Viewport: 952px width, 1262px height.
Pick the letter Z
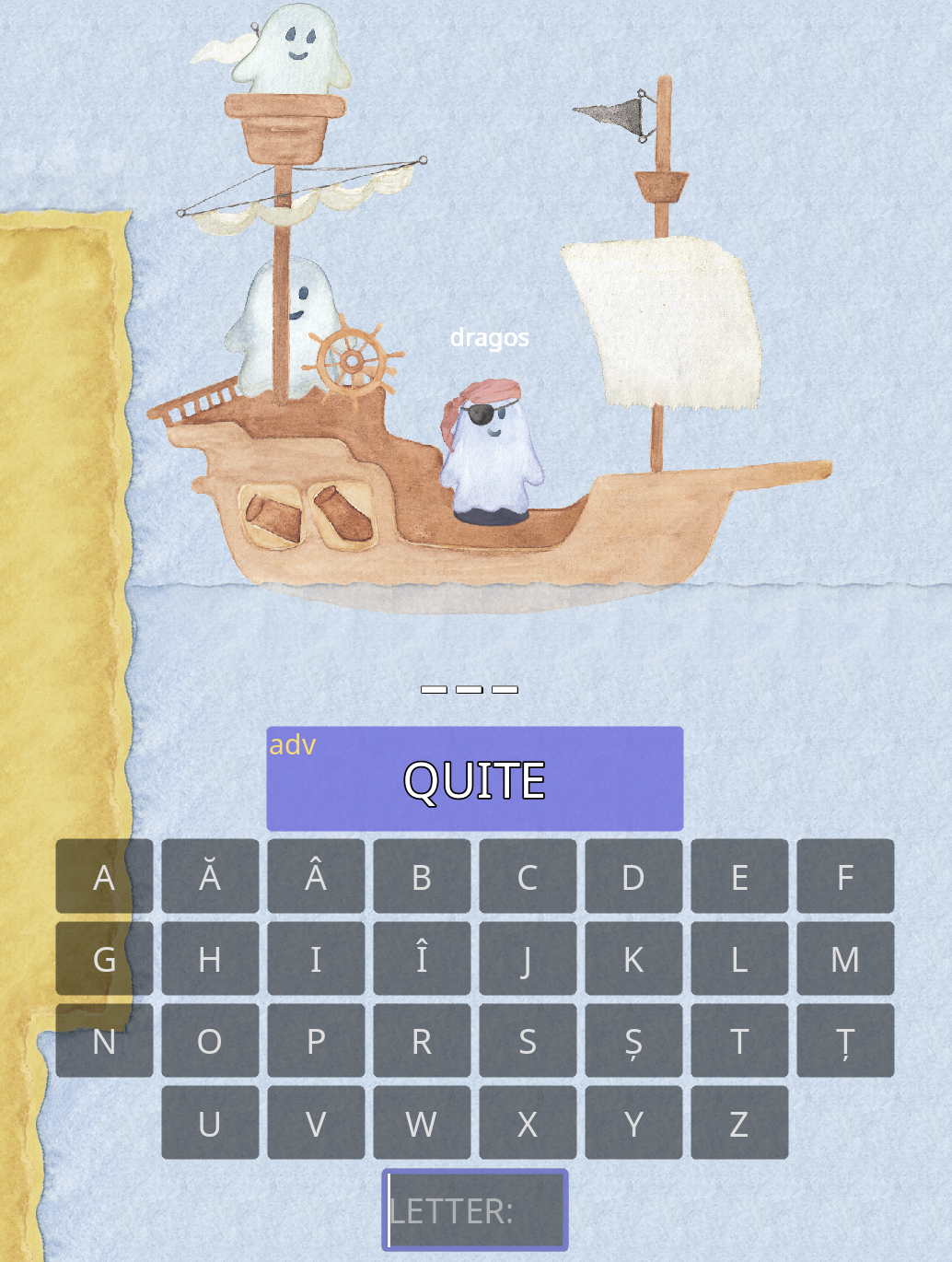click(739, 1123)
